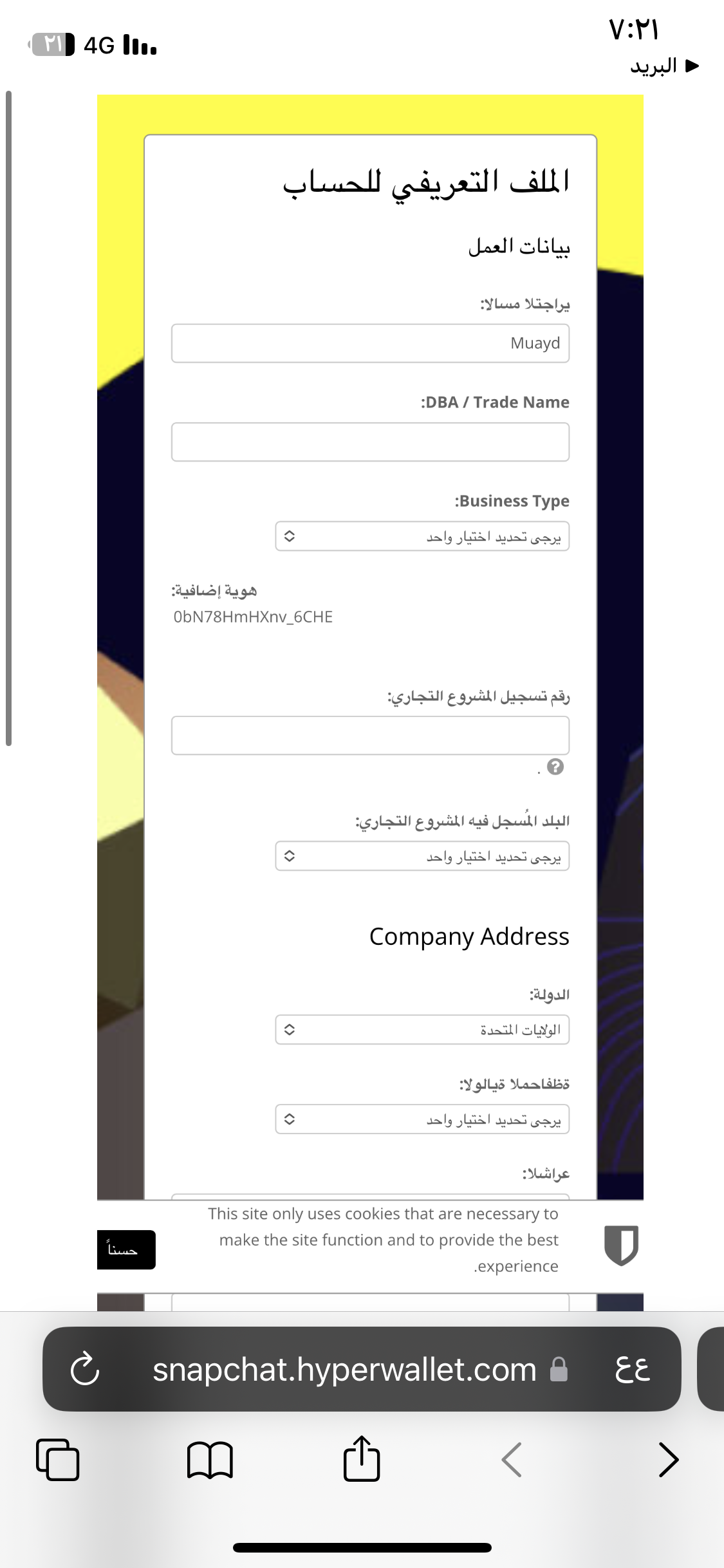
Task: Open the business registration country dropdown
Action: 422,856
